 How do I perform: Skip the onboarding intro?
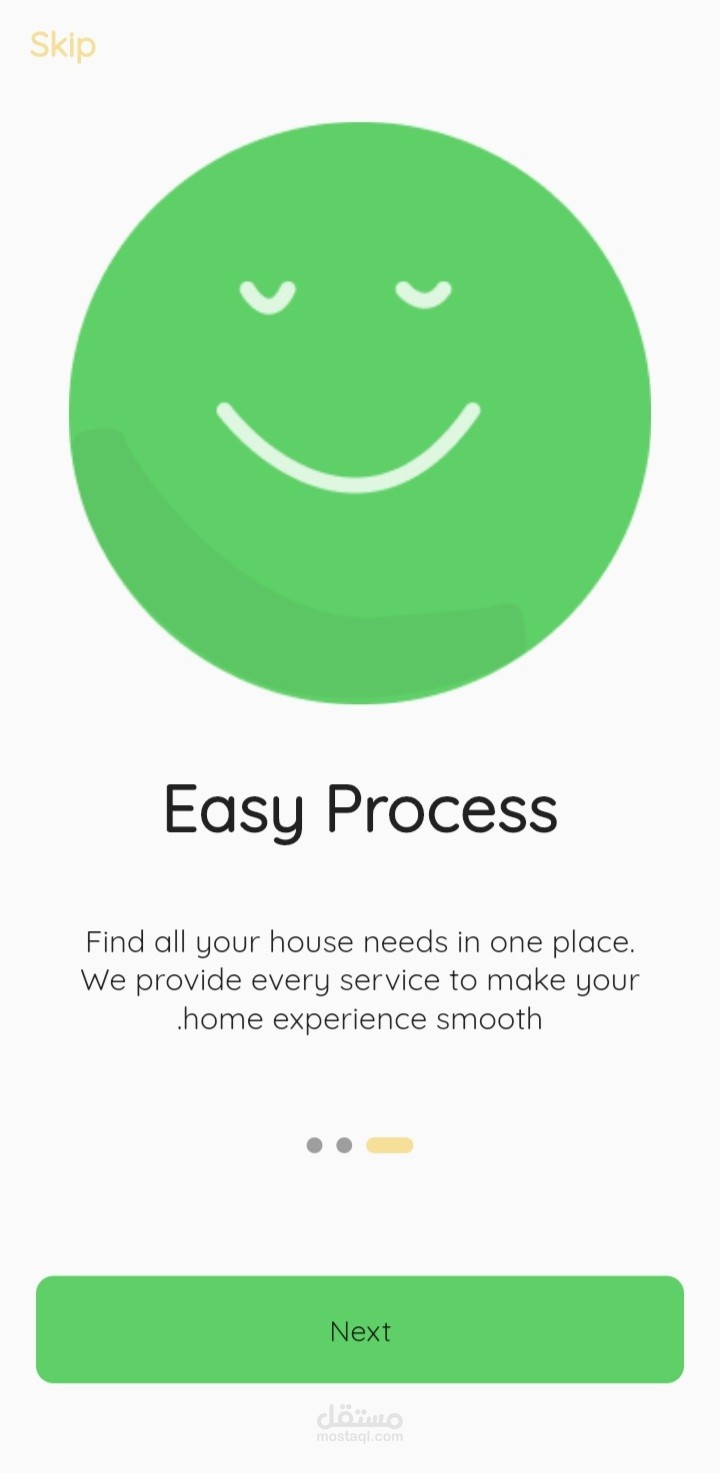coord(62,46)
